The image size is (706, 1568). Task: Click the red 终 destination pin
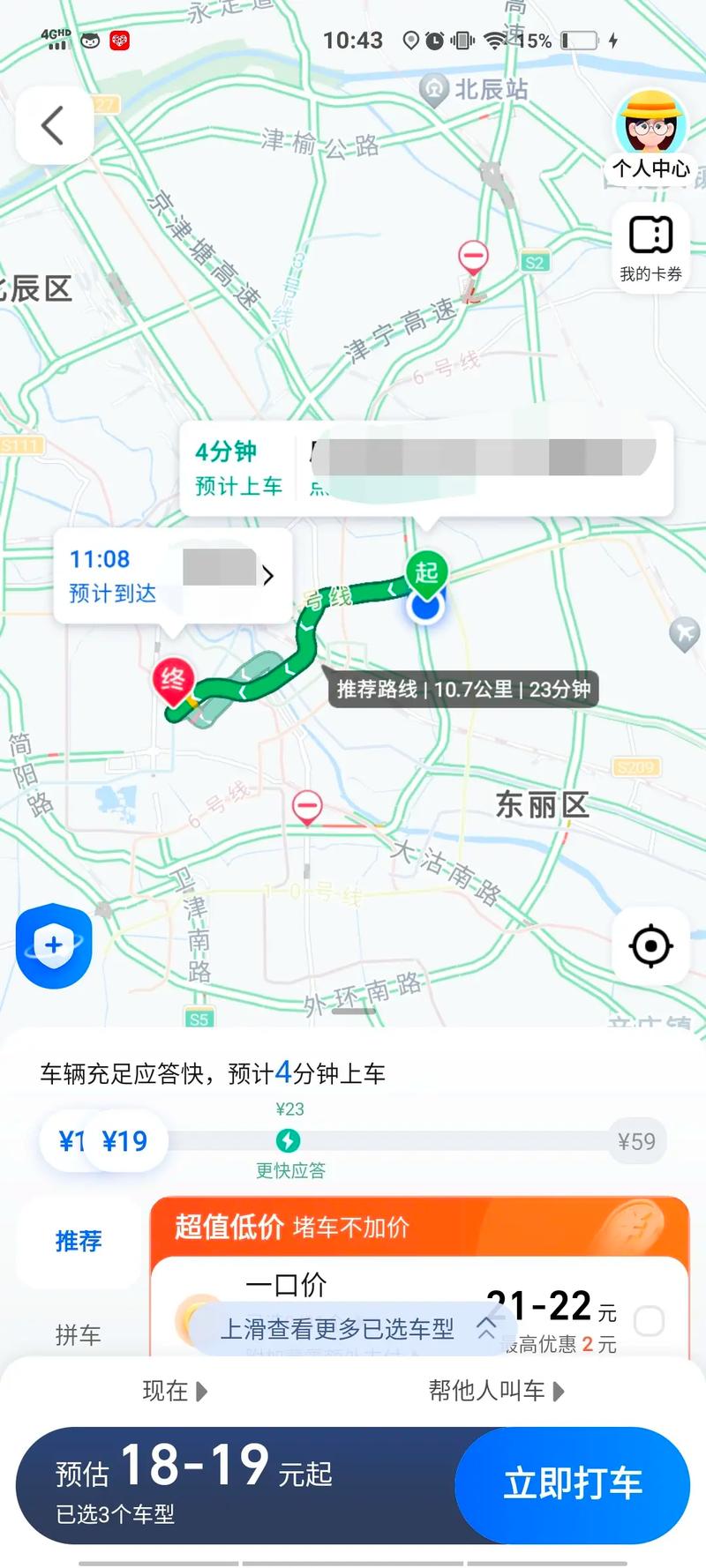click(x=176, y=679)
